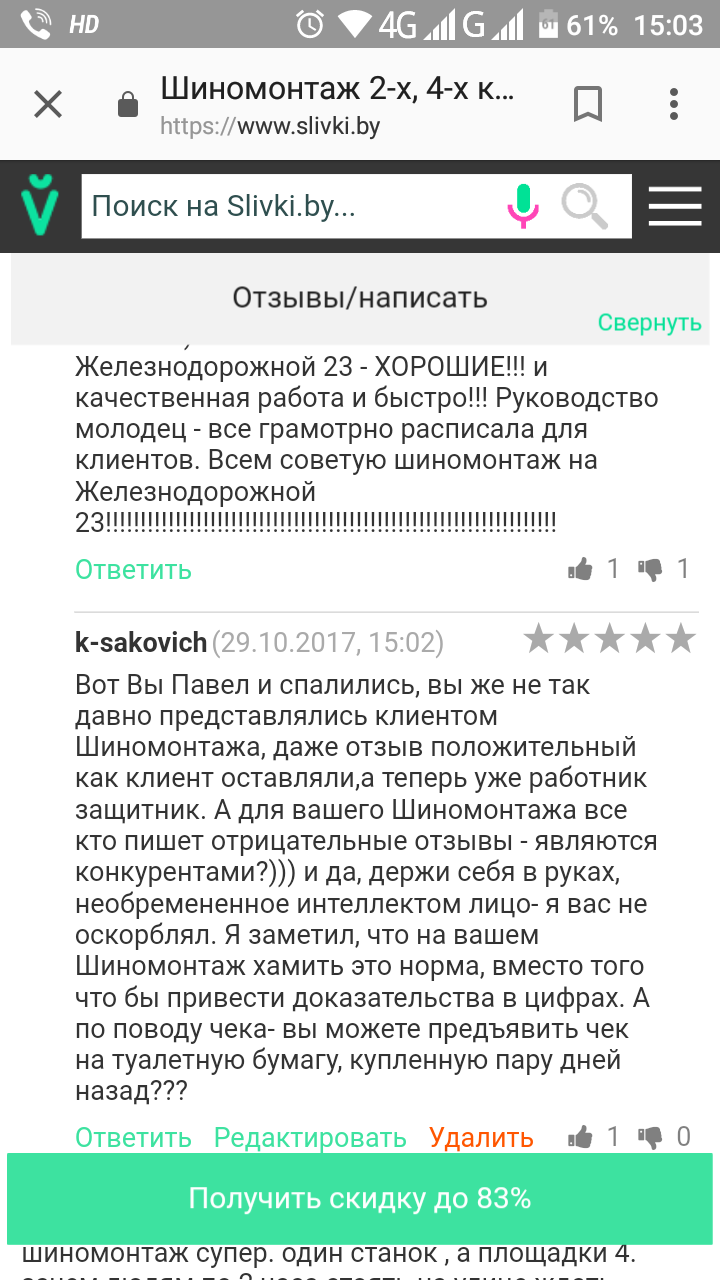Start voice search with the microphone

click(523, 206)
